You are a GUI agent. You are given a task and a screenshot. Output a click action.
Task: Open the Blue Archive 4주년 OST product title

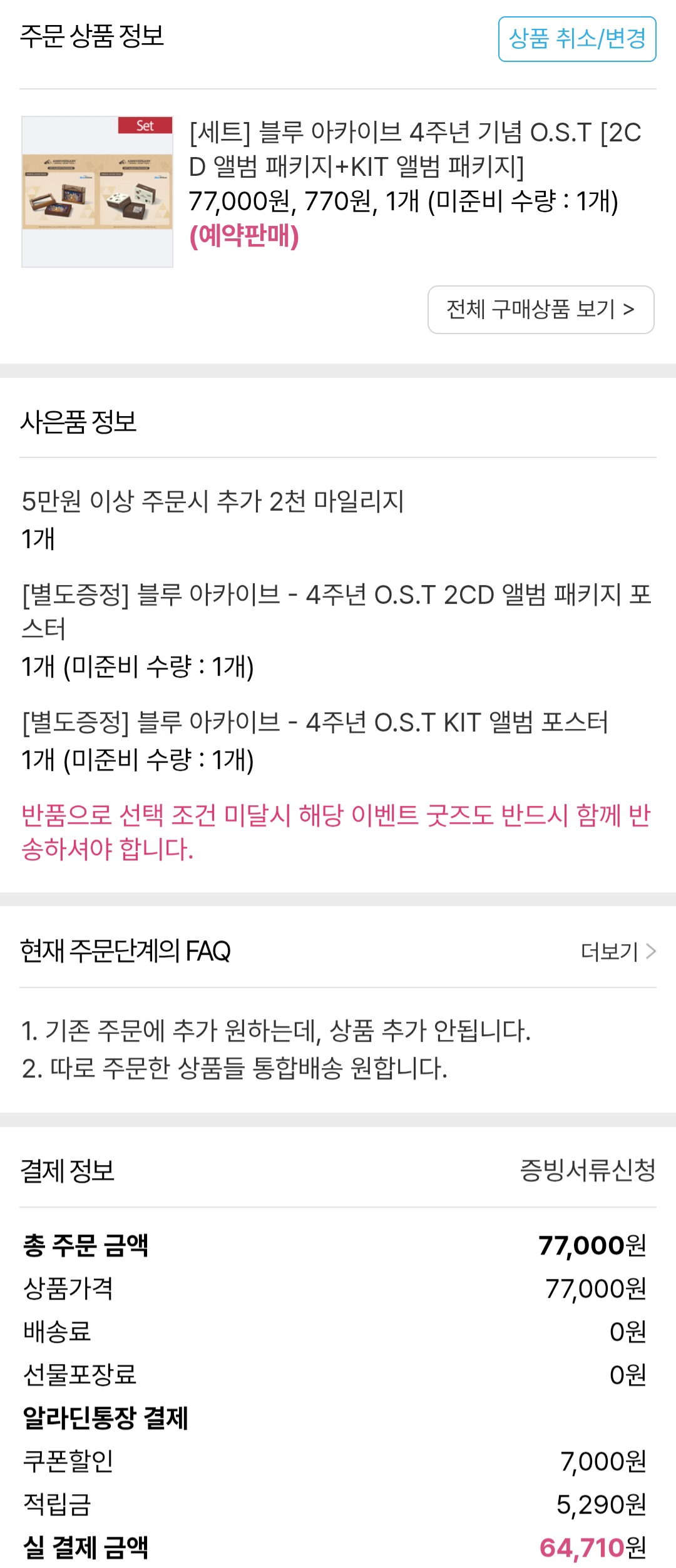click(415, 150)
